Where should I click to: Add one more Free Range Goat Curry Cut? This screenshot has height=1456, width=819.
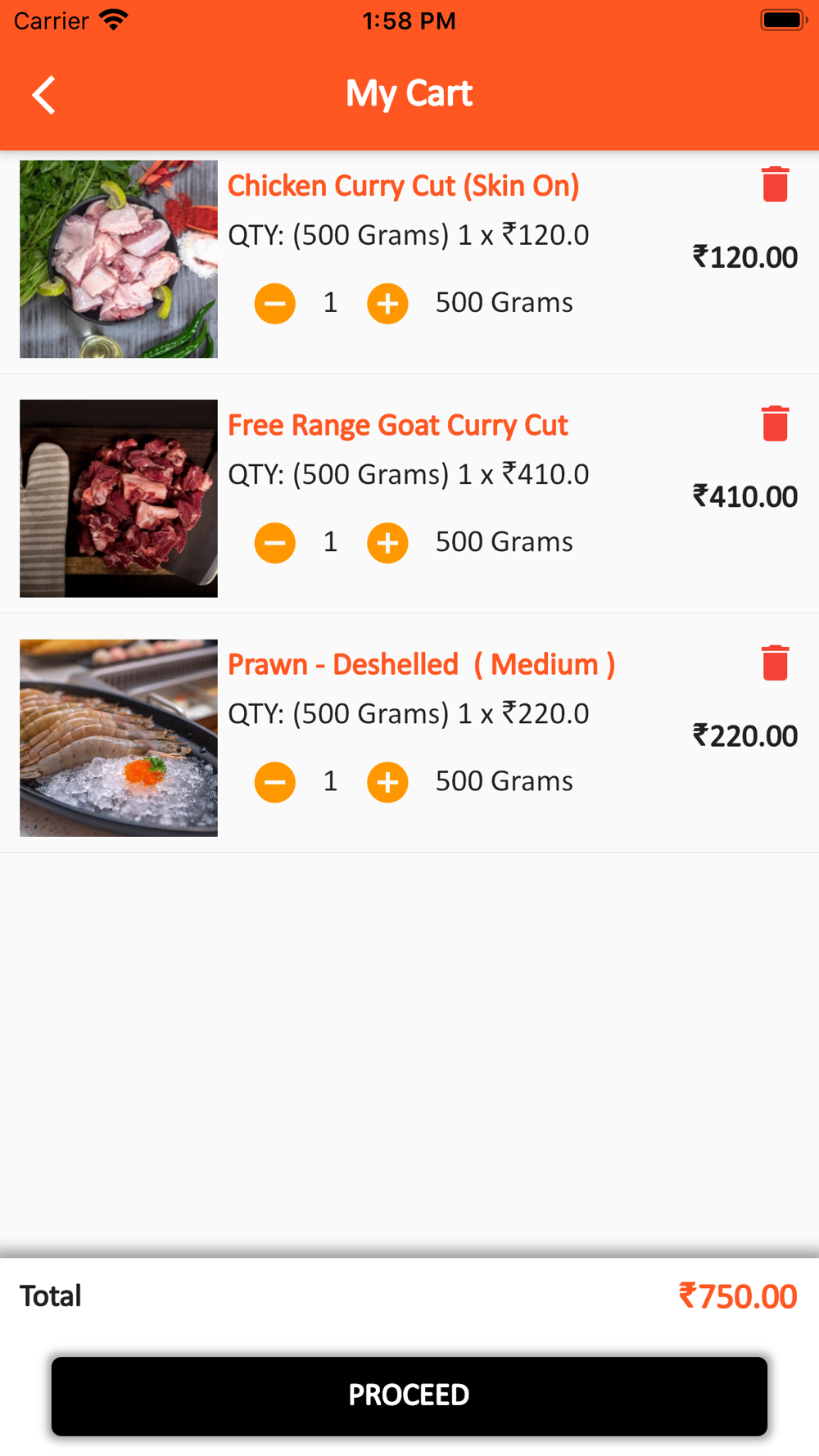pos(387,543)
